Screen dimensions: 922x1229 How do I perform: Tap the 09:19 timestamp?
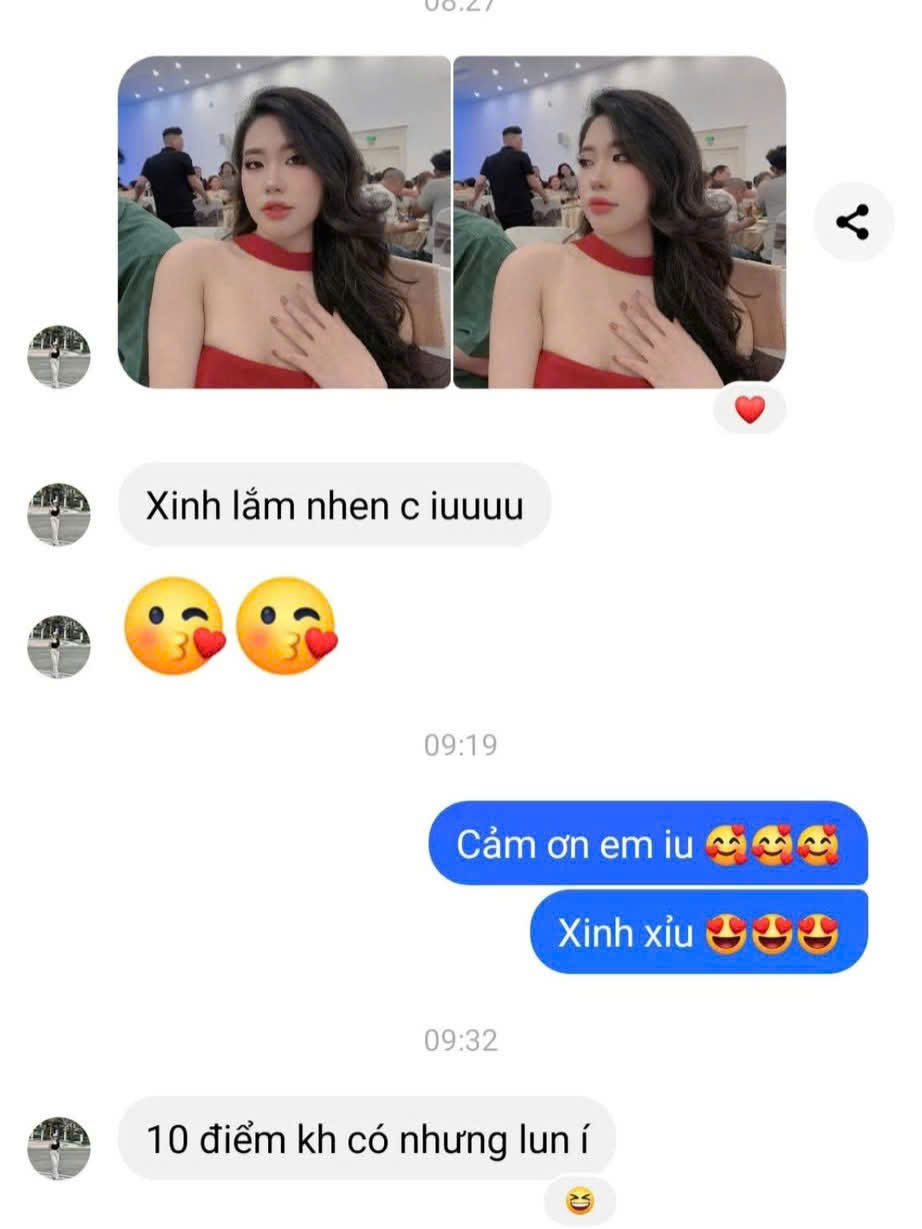461,742
